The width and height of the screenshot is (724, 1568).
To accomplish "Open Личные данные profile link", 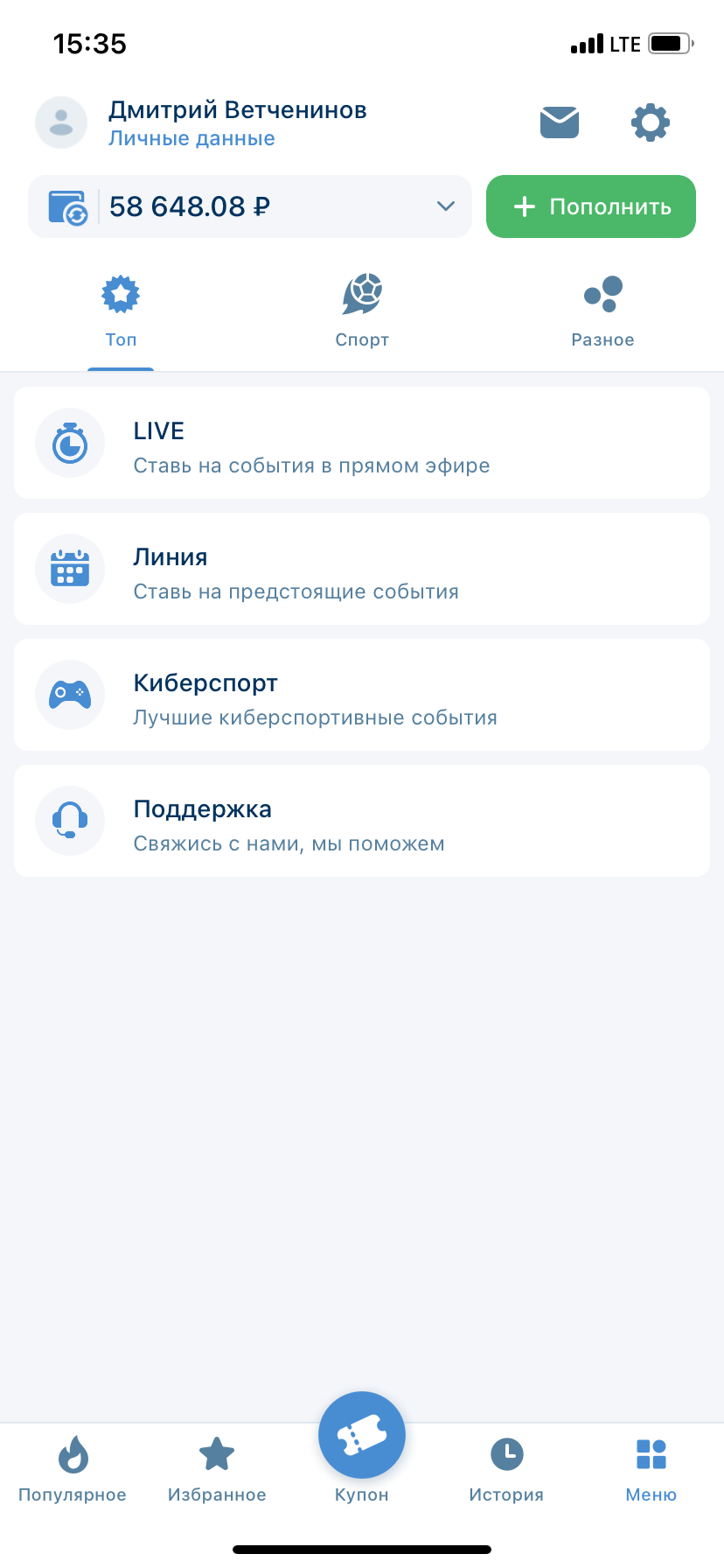I will (x=191, y=138).
